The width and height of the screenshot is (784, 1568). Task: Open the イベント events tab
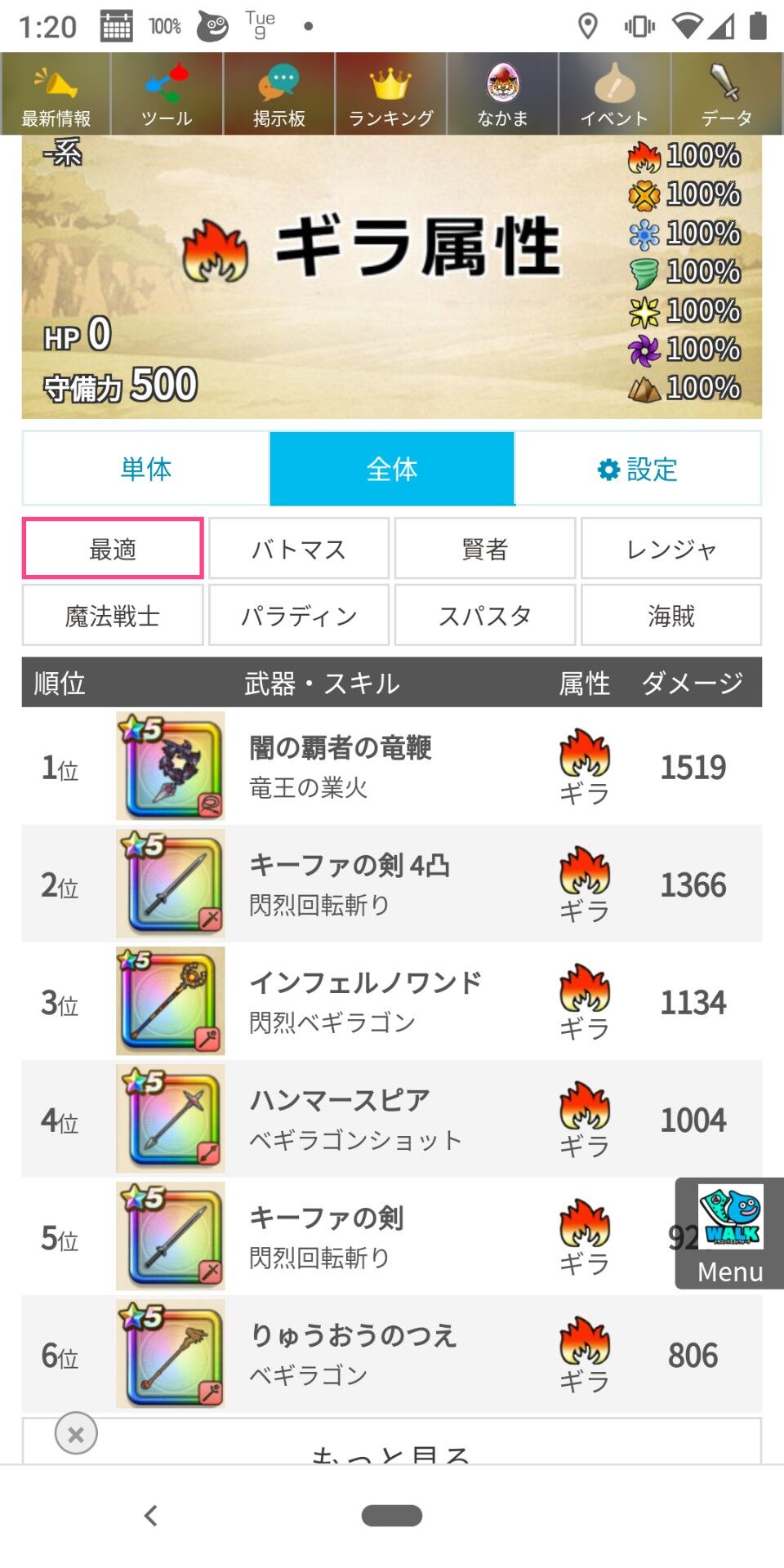click(614, 94)
